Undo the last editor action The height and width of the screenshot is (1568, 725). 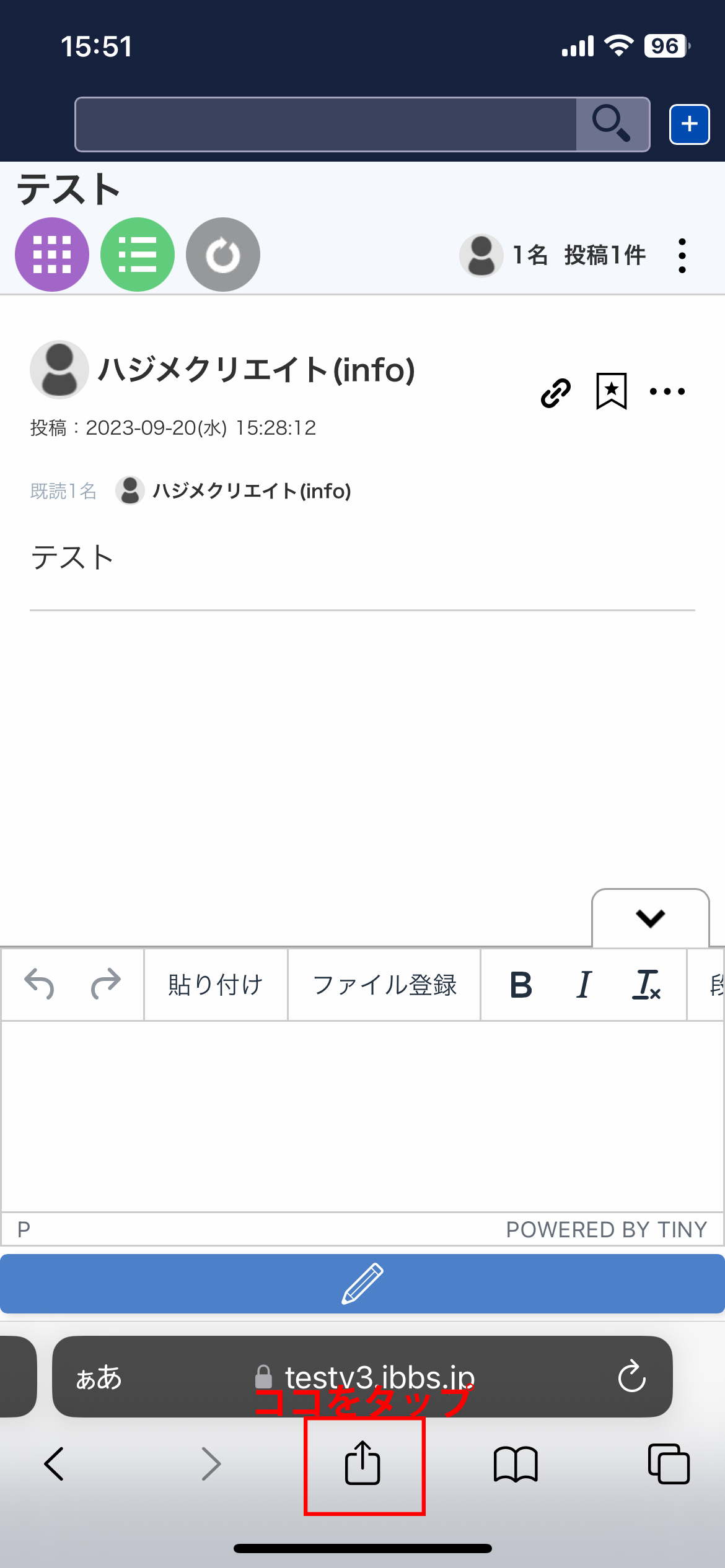pos(39,984)
